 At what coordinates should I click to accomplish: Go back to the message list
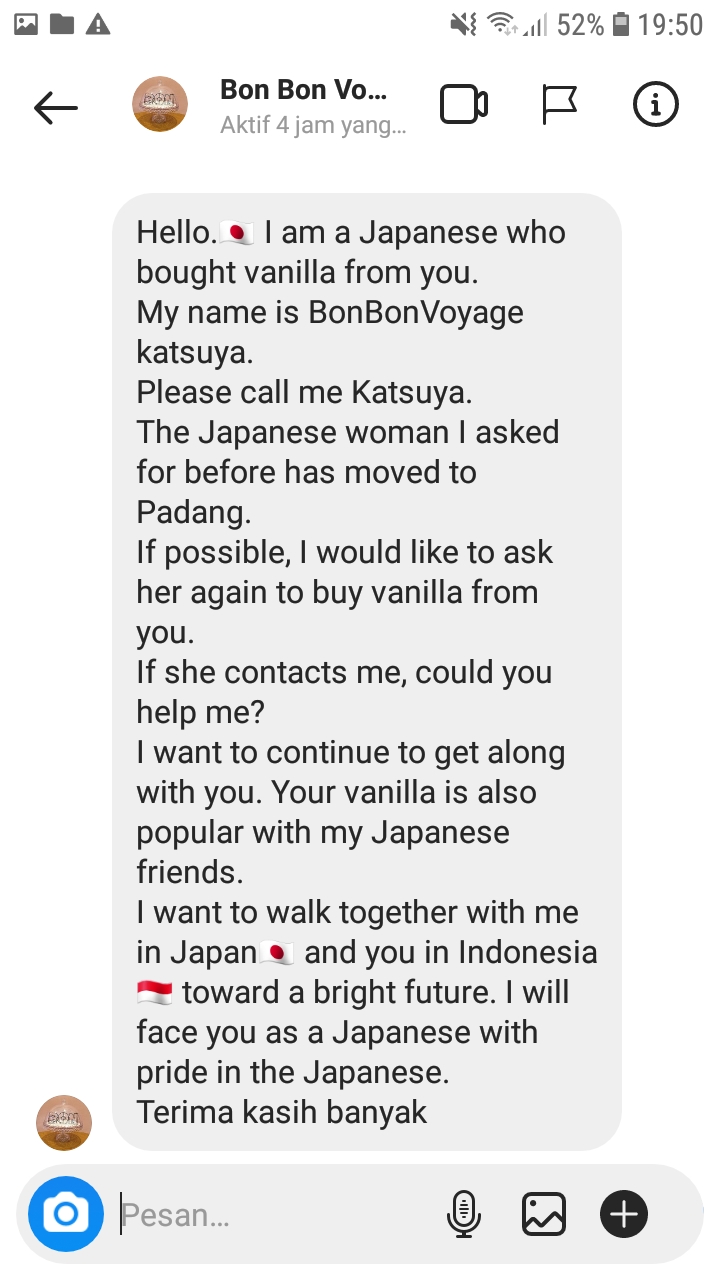[x=55, y=106]
